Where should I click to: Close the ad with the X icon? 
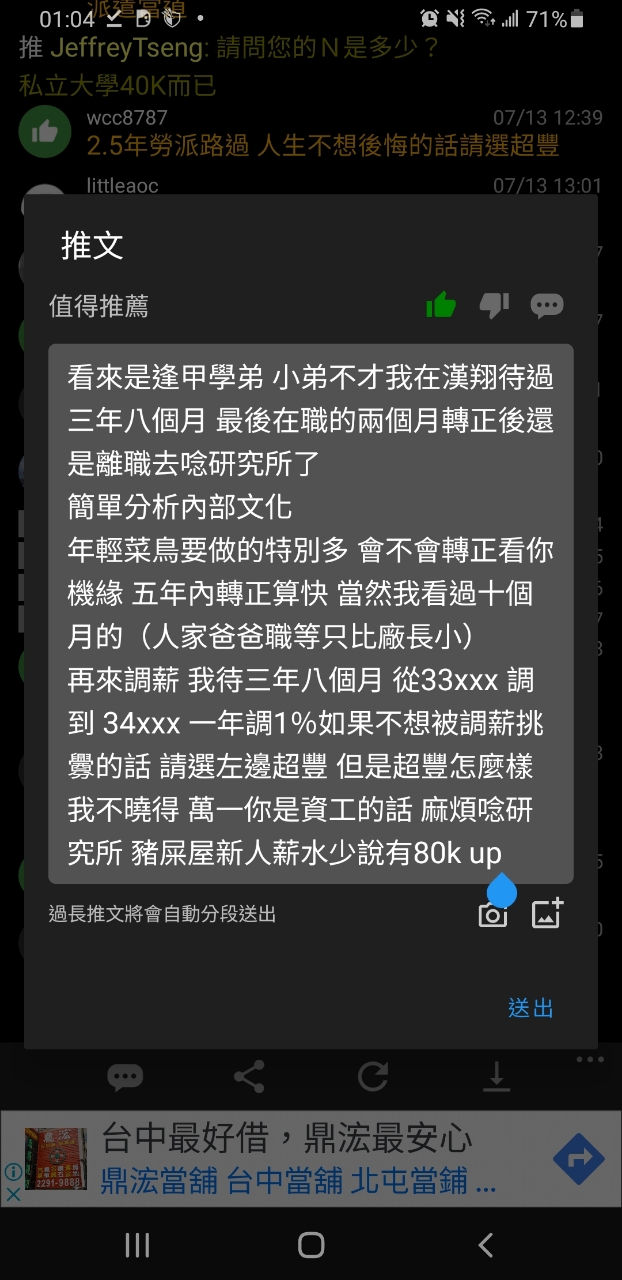13,1194
